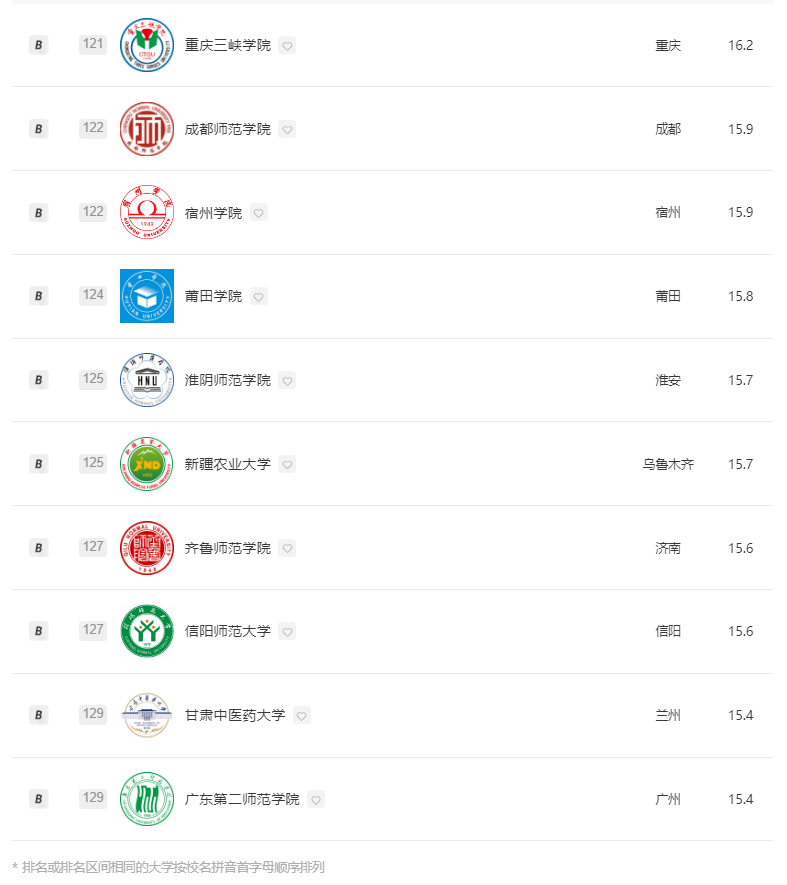Click the 甘肃中医药大学 logo

(x=146, y=715)
